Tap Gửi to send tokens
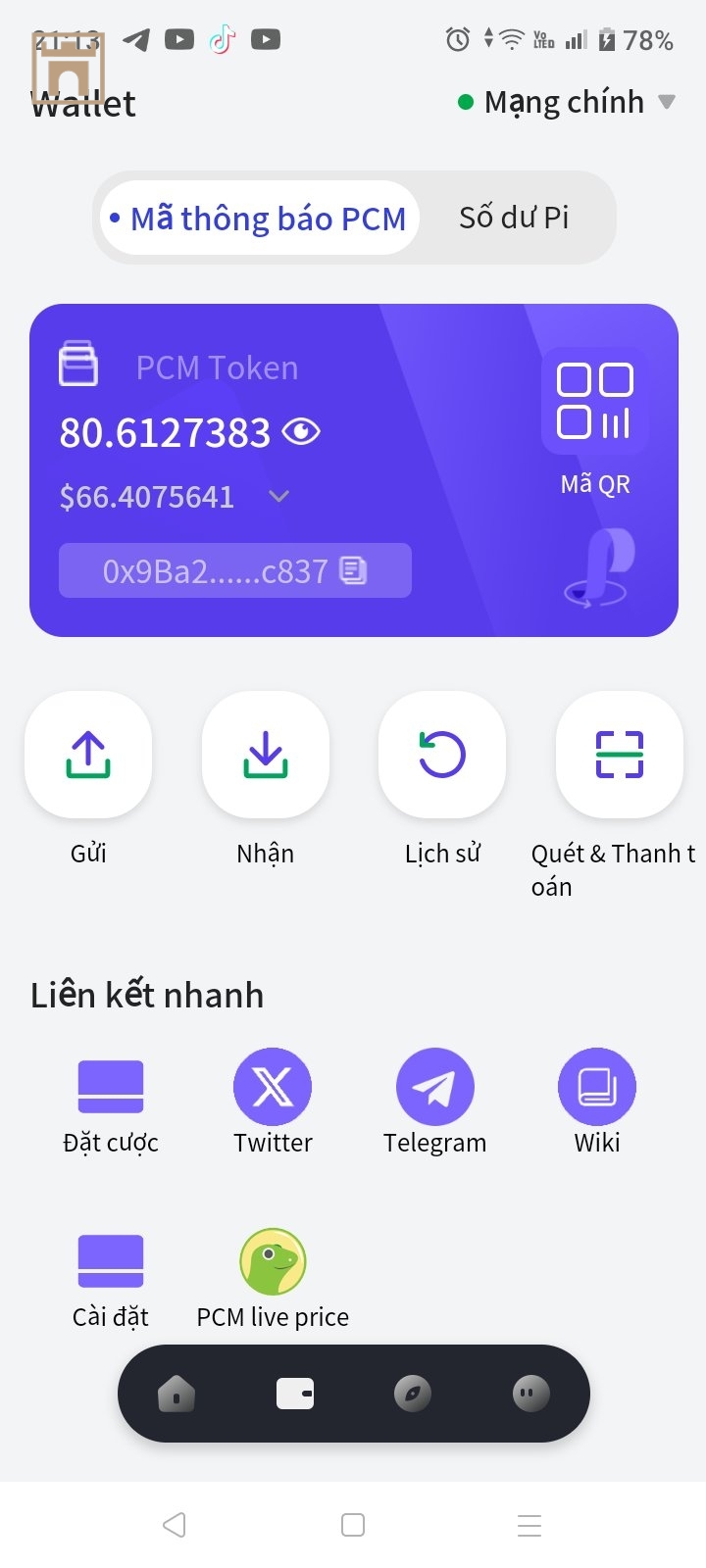 coord(88,755)
